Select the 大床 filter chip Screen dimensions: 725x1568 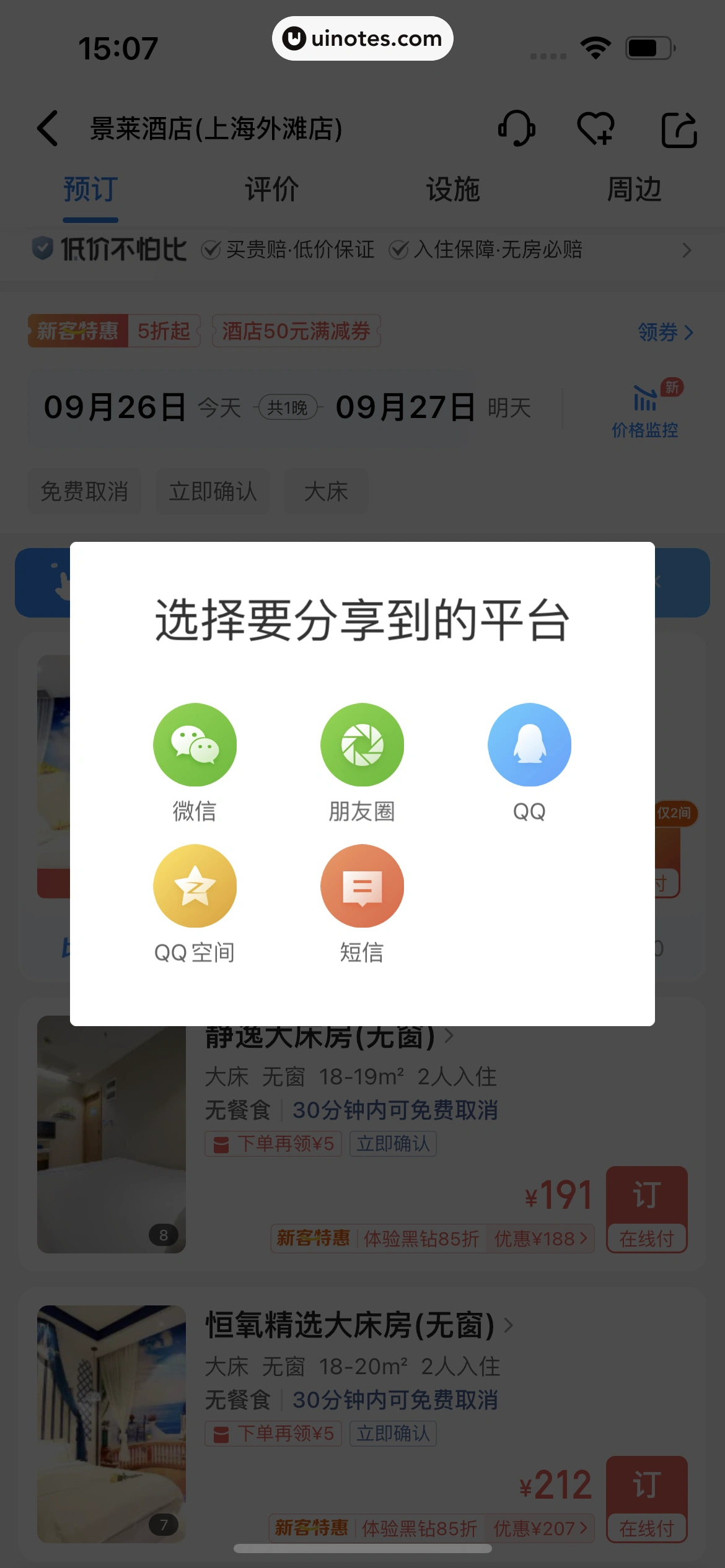point(326,492)
